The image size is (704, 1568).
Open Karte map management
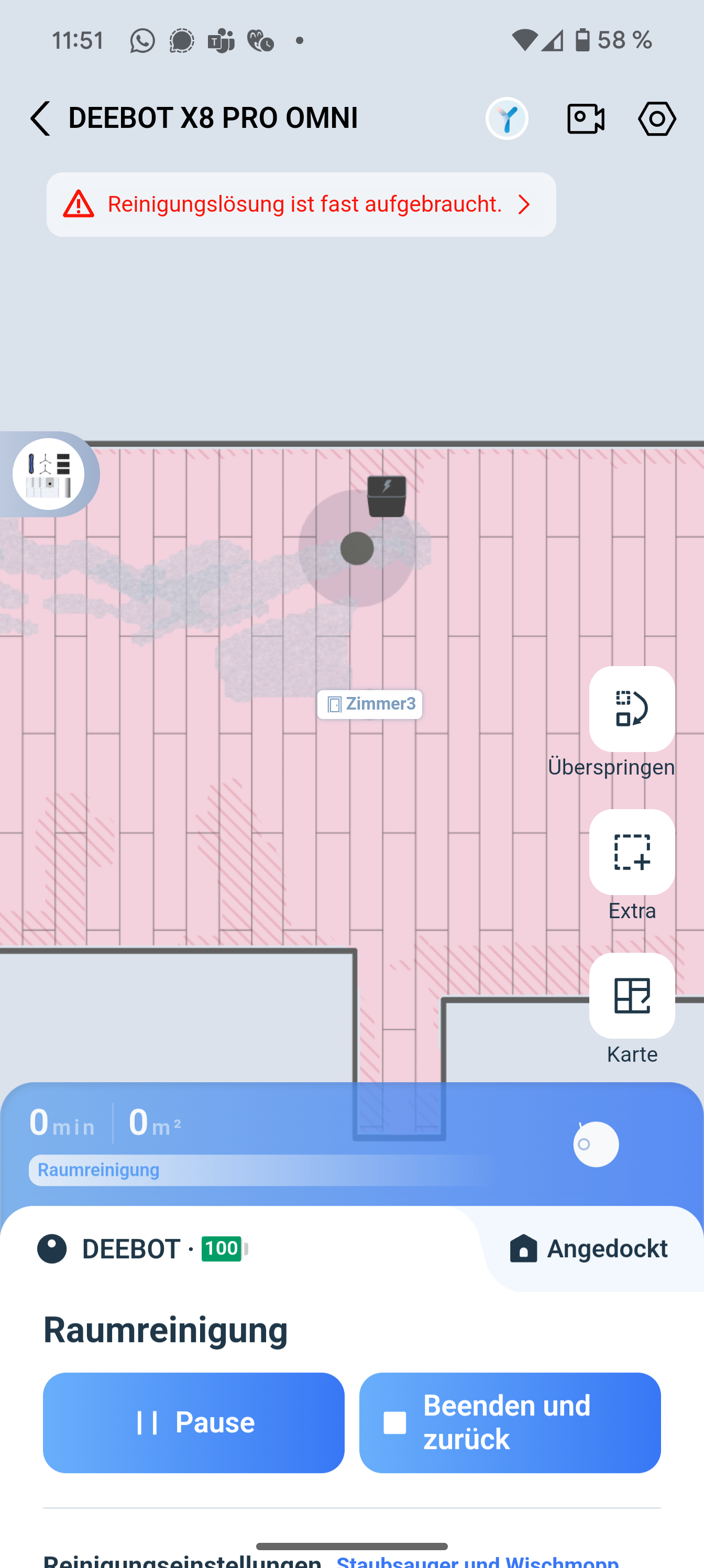[x=632, y=996]
